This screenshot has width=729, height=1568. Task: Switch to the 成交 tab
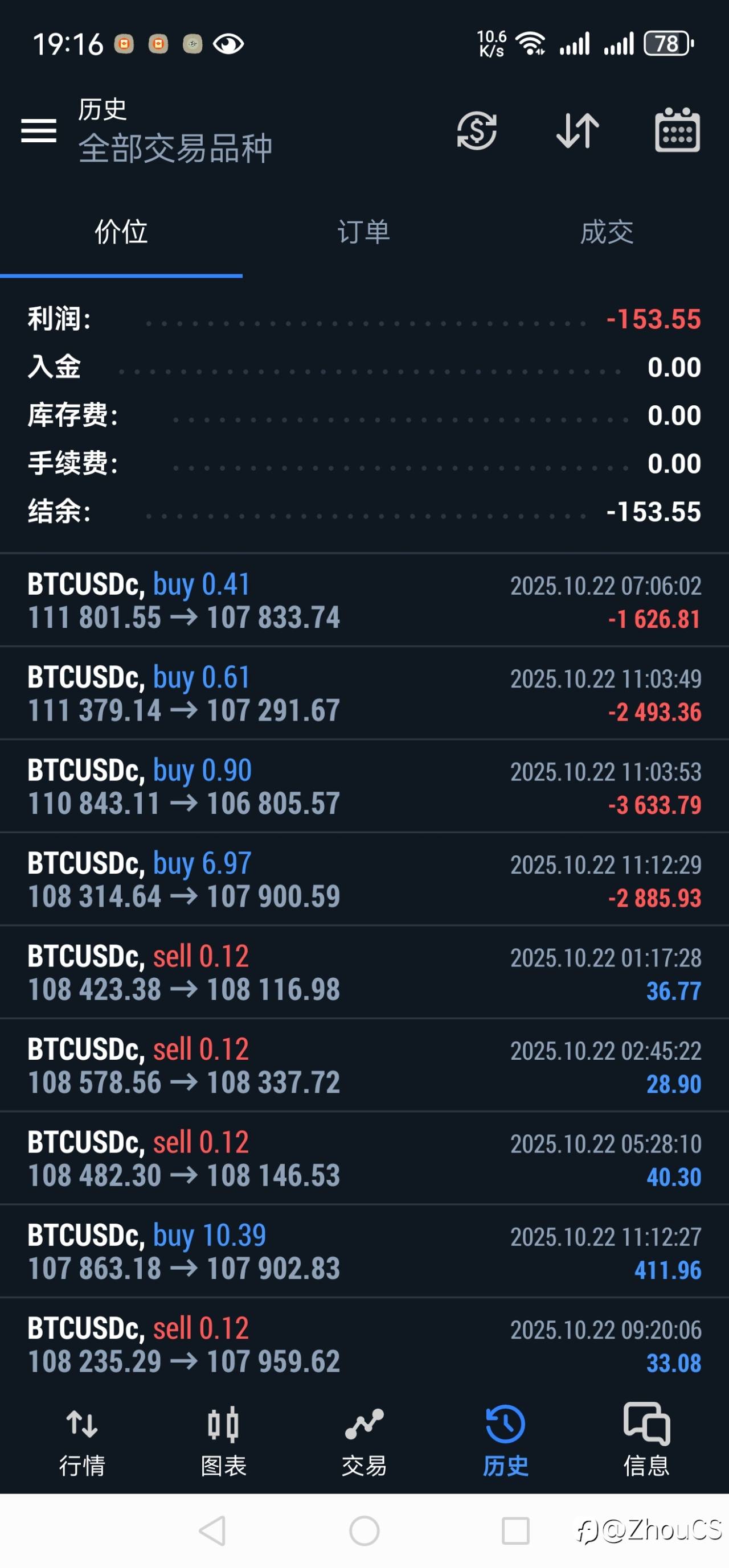[607, 233]
